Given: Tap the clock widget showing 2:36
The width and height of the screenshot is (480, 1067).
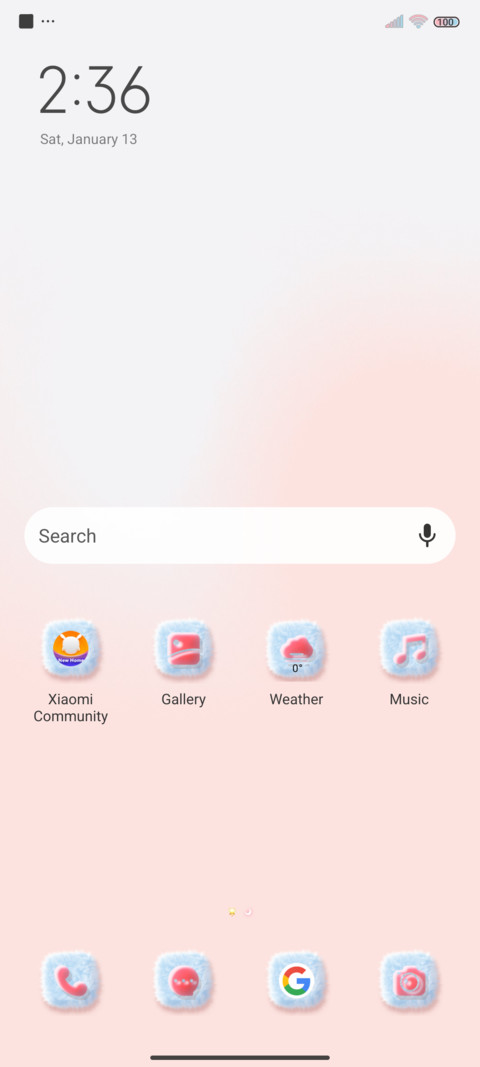Looking at the screenshot, I should click(94, 91).
